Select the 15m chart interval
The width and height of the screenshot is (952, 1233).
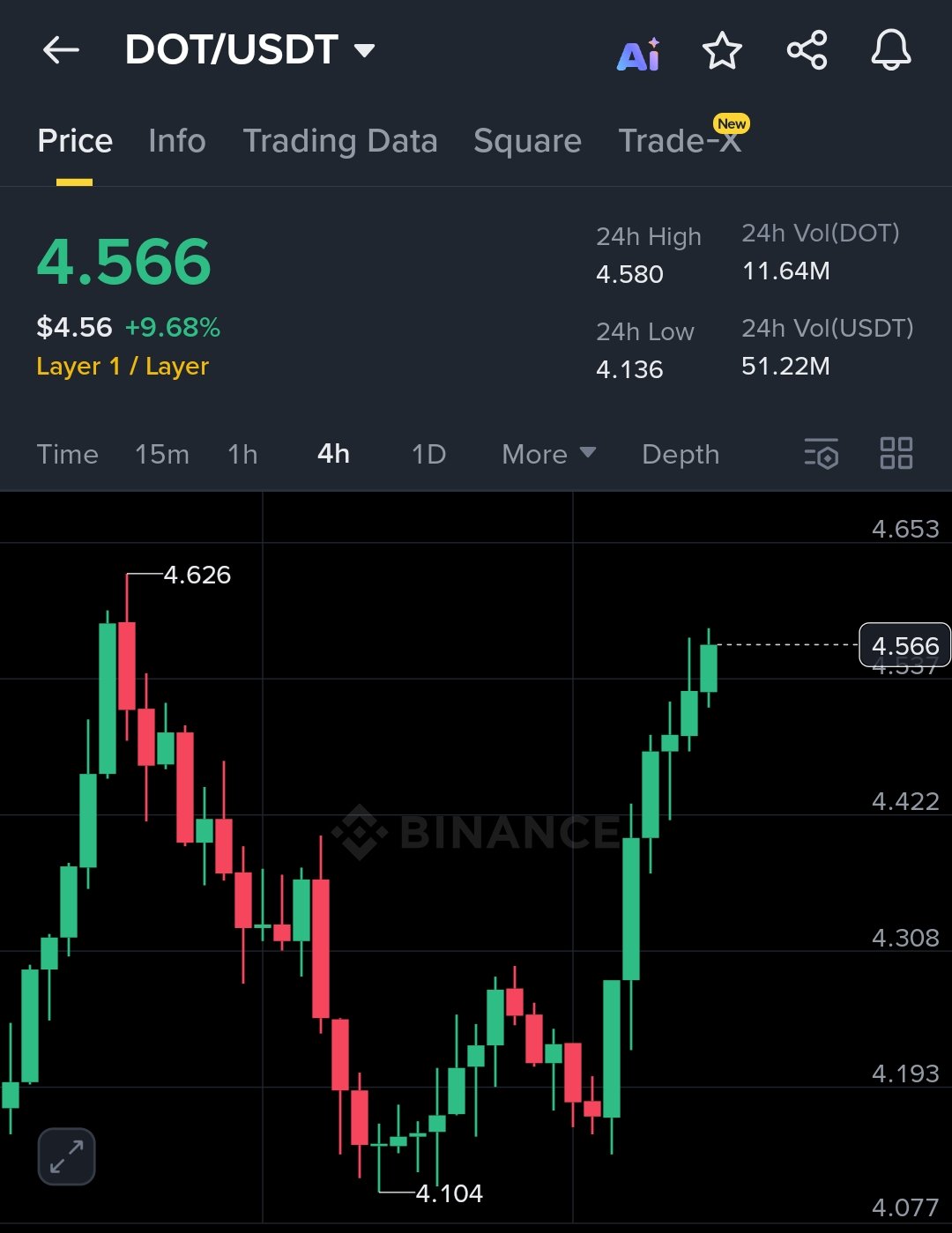(161, 455)
